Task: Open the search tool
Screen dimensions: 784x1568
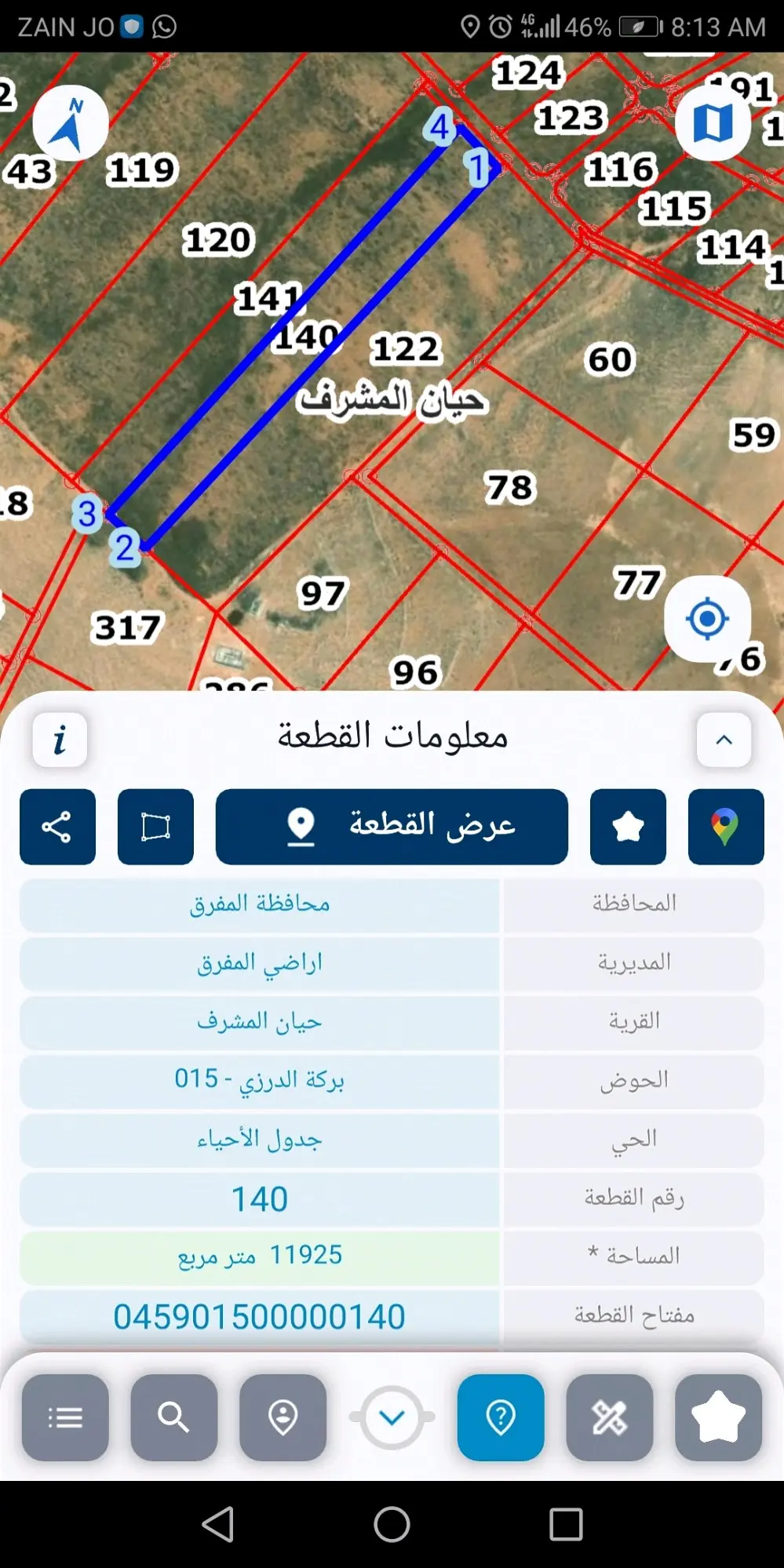Action: [x=173, y=1417]
